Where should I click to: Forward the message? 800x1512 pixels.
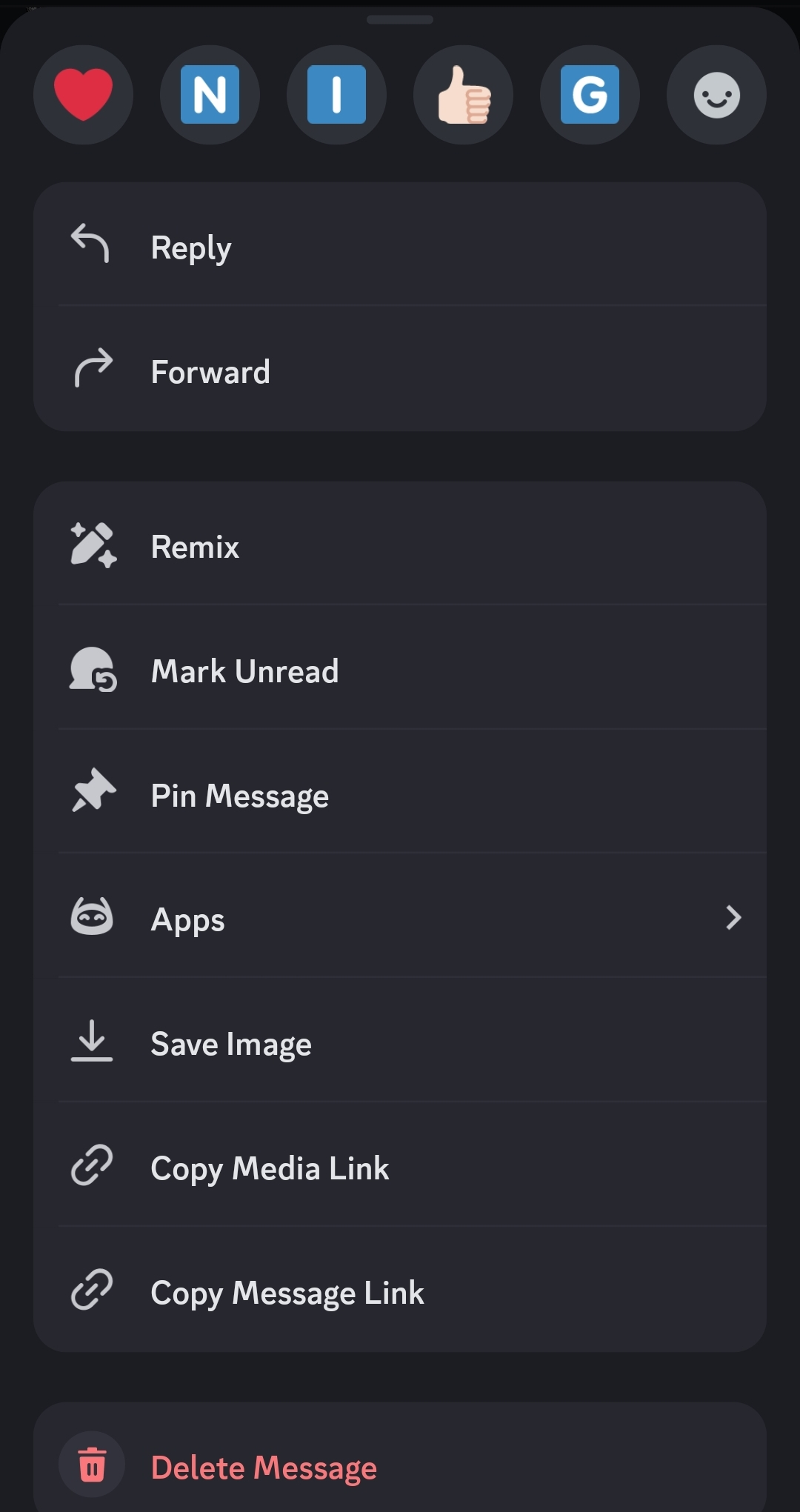click(x=400, y=369)
